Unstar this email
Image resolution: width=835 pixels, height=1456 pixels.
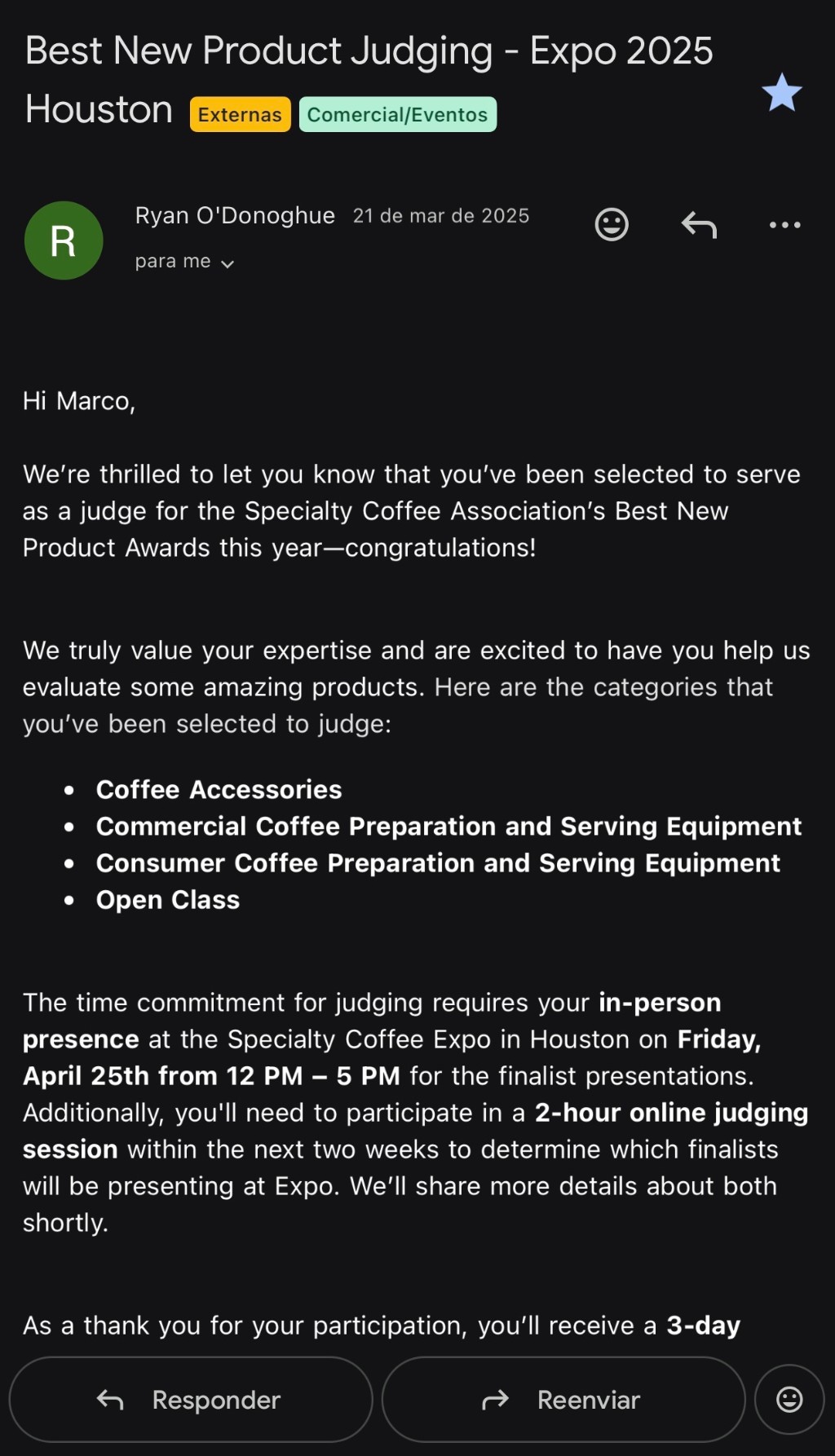pyautogui.click(x=781, y=93)
